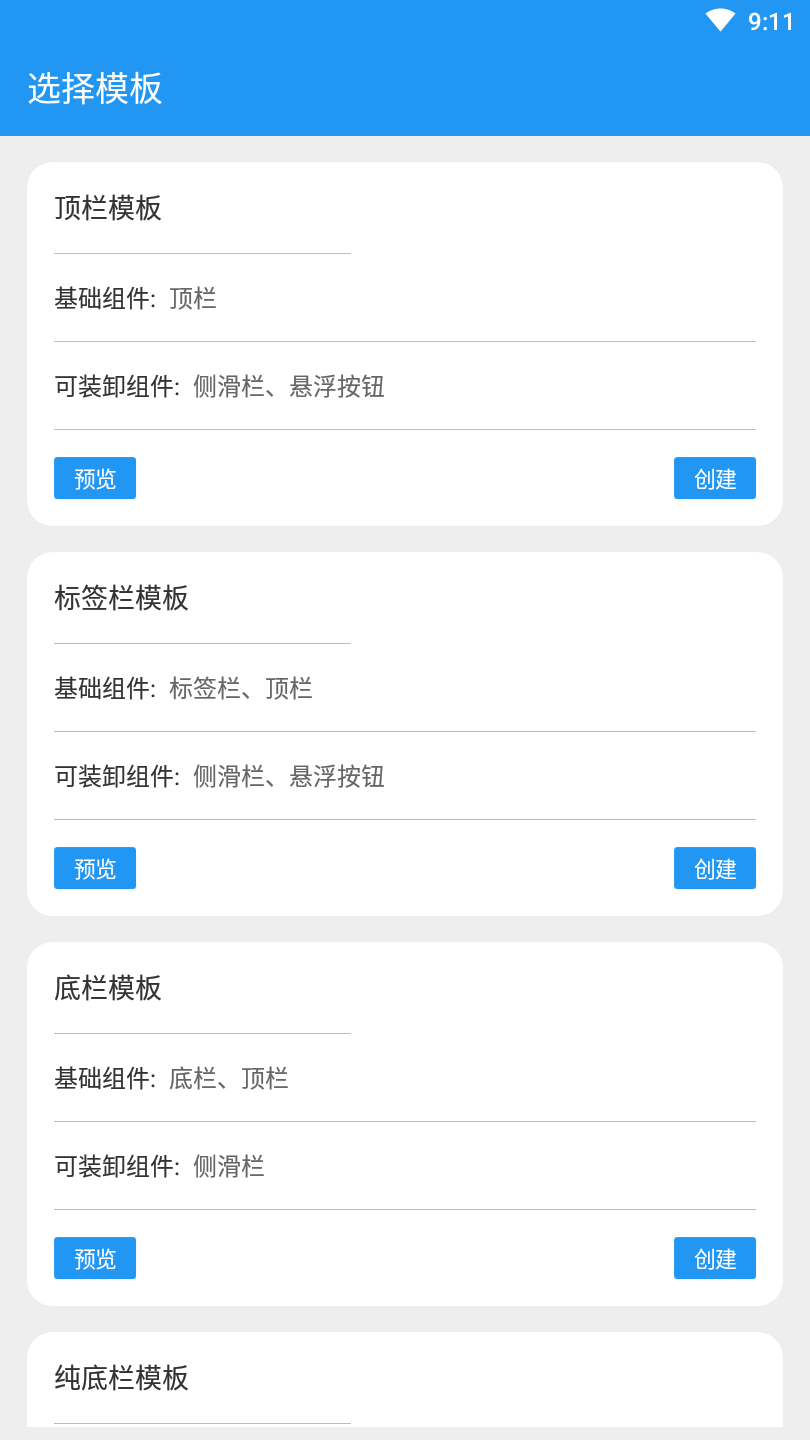This screenshot has width=810, height=1440.
Task: Create from the 底栏模板 template
Action: (x=714, y=1258)
